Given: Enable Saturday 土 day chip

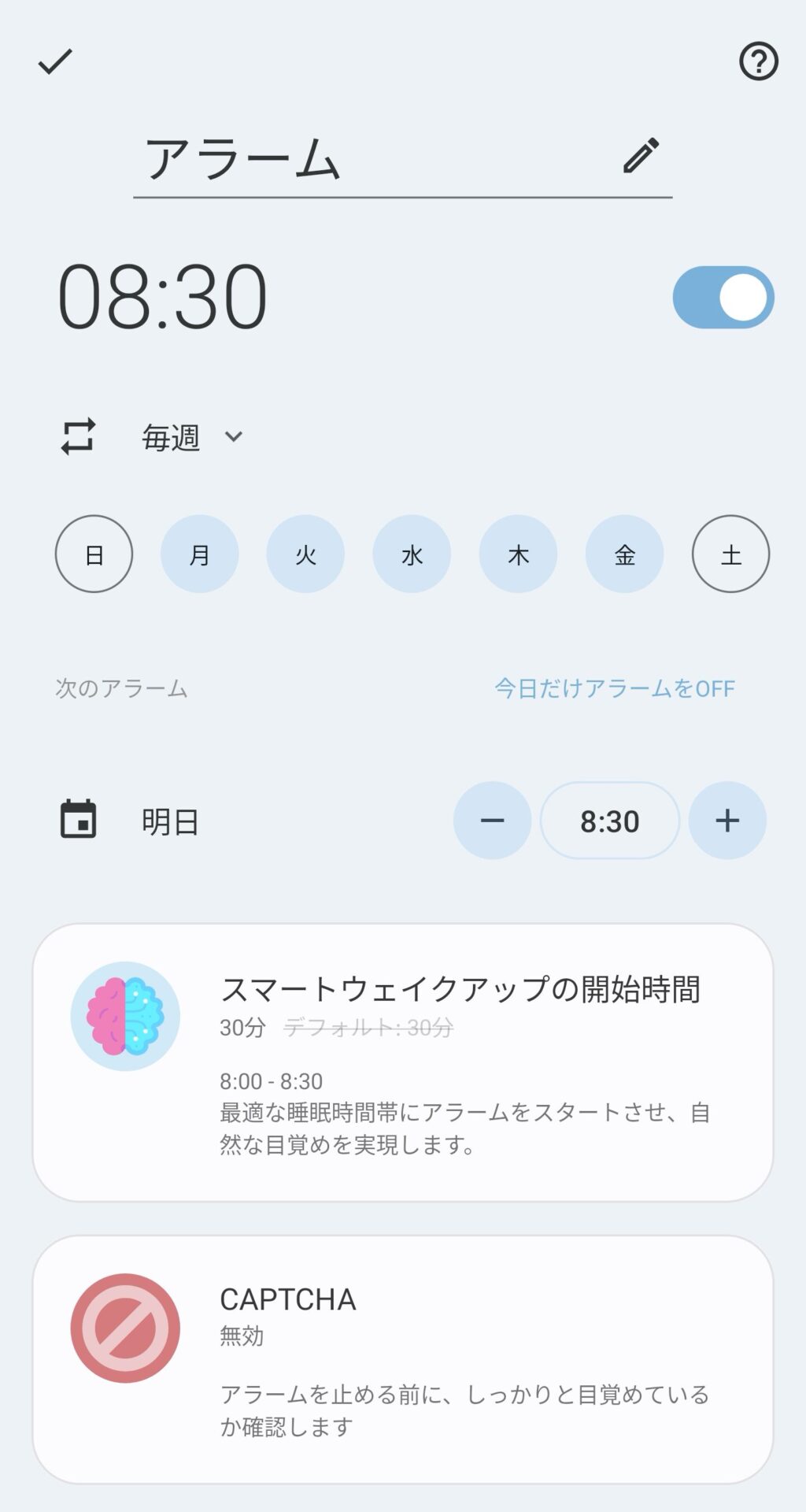Looking at the screenshot, I should click(730, 554).
